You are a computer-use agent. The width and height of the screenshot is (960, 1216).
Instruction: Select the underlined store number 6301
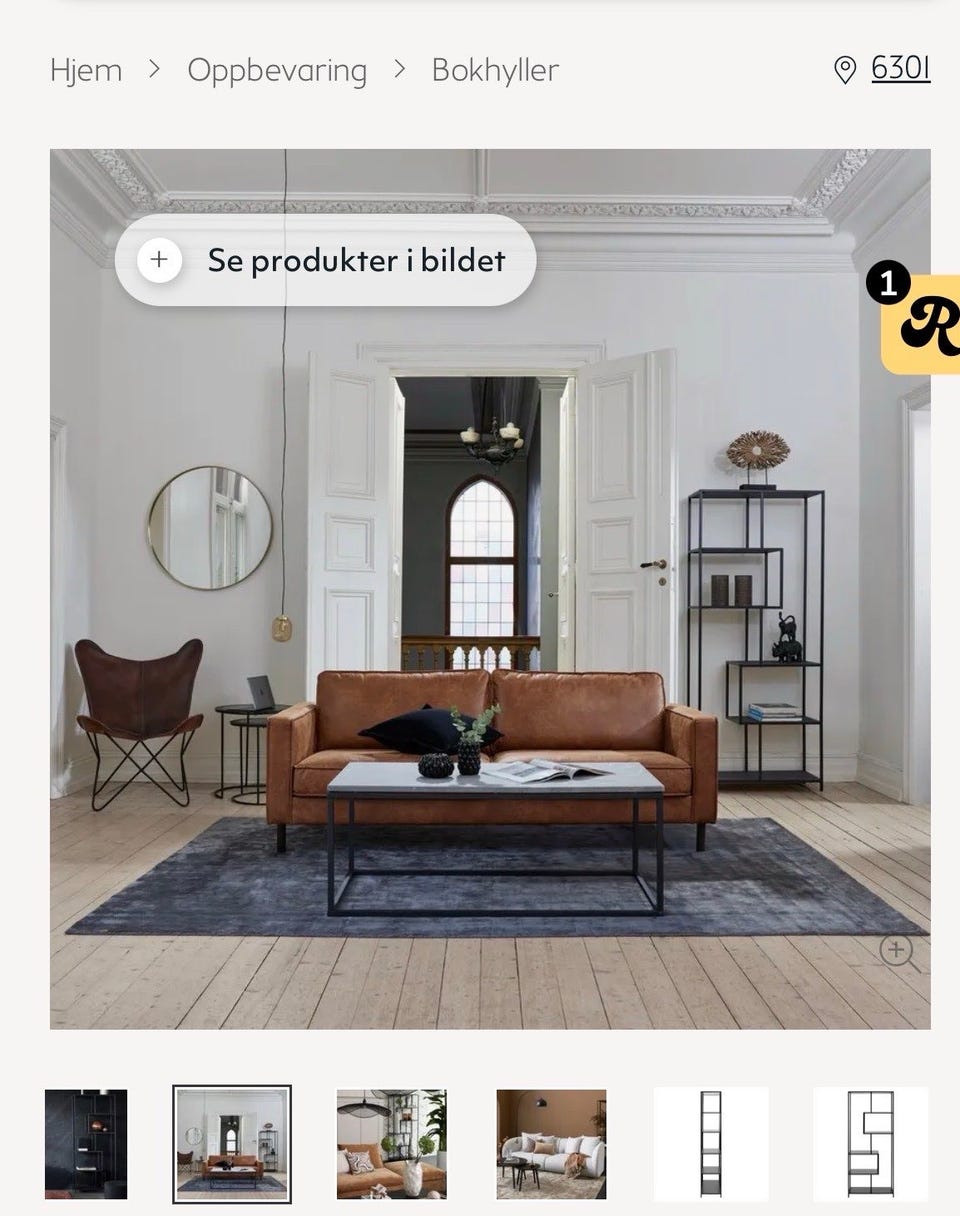tap(899, 70)
